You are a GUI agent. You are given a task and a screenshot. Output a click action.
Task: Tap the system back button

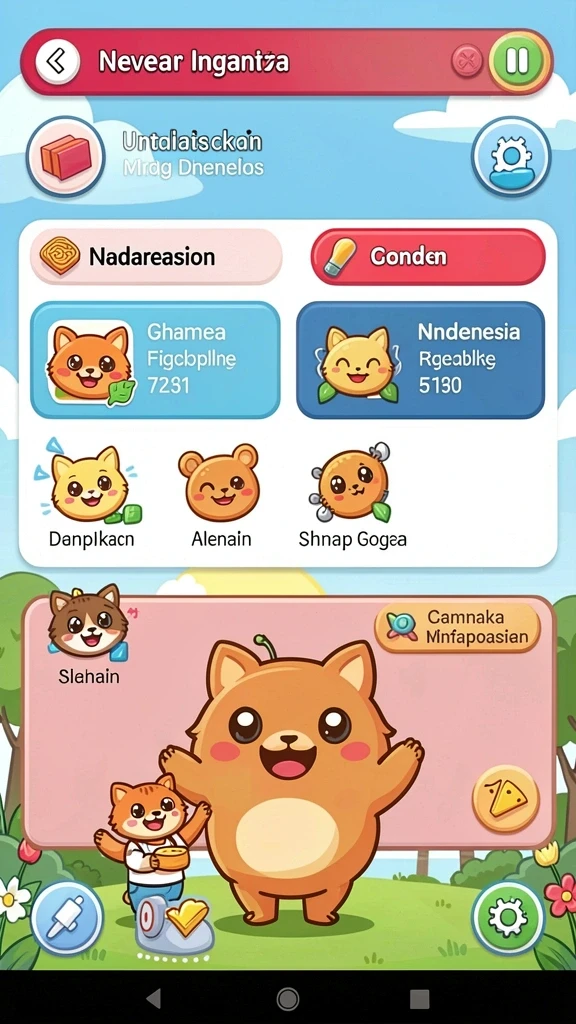[x=153, y=998]
